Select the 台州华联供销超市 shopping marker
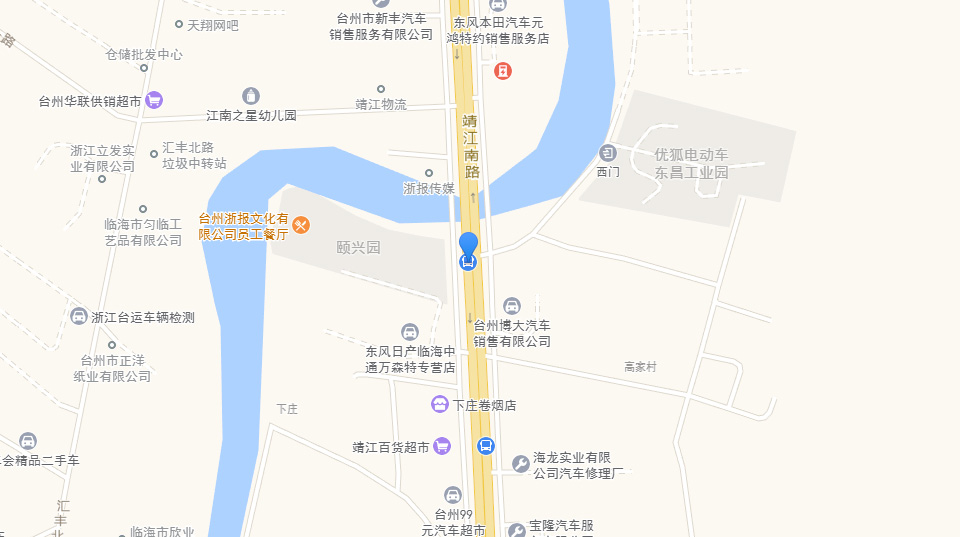Screen dimensions: 960x537 coord(153,100)
